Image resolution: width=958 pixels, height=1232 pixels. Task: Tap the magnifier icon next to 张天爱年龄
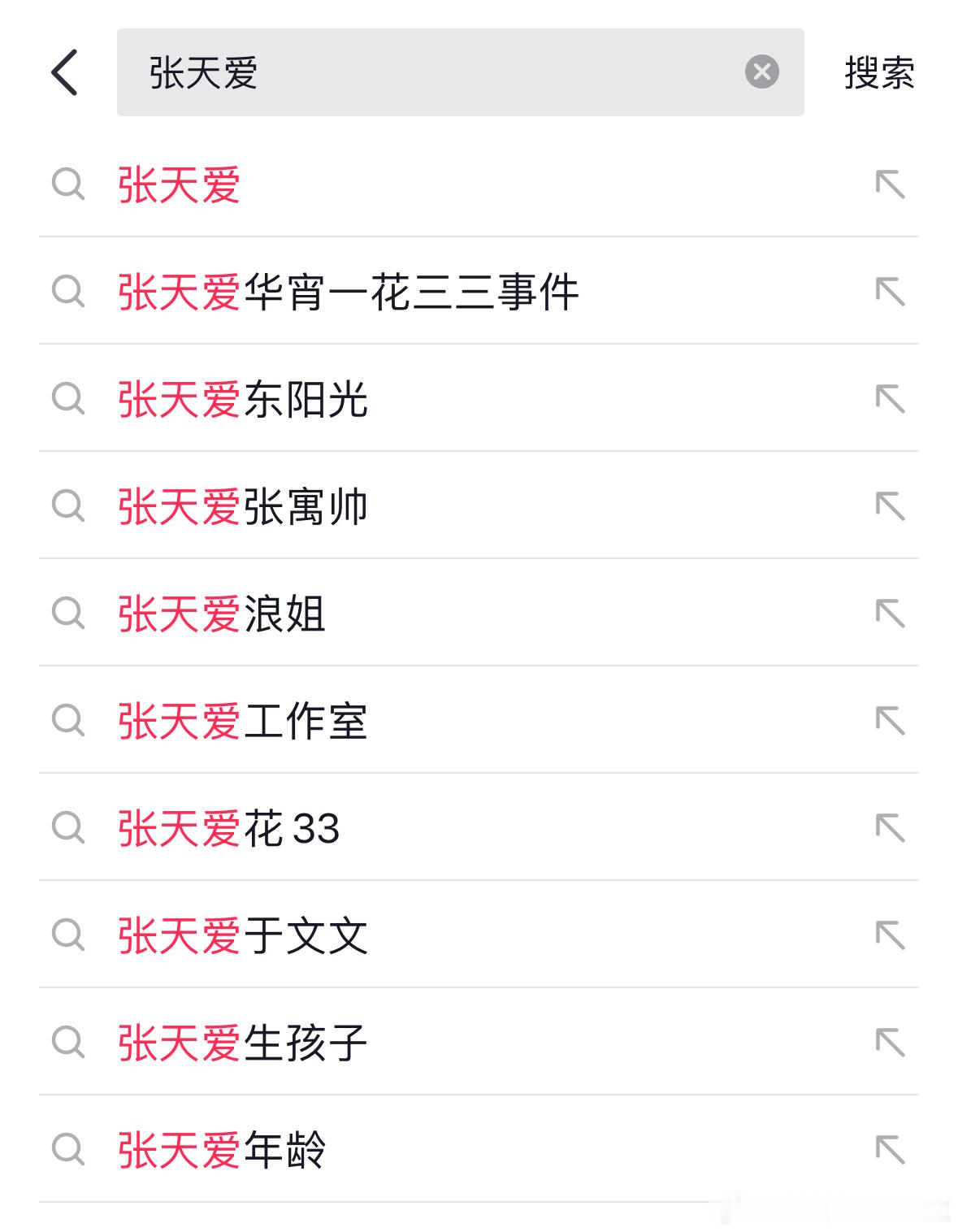click(x=70, y=1150)
